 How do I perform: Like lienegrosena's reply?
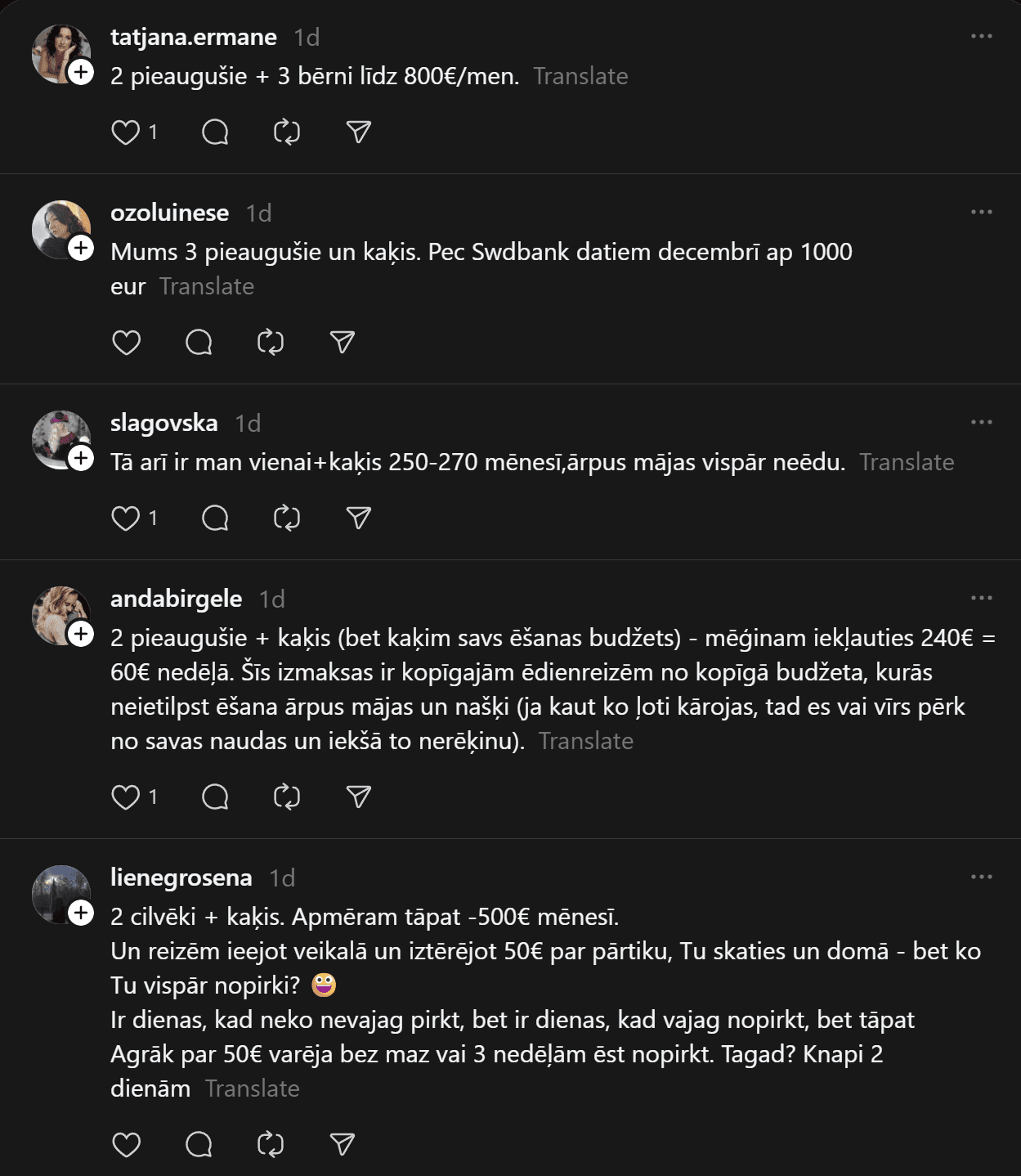[126, 1145]
